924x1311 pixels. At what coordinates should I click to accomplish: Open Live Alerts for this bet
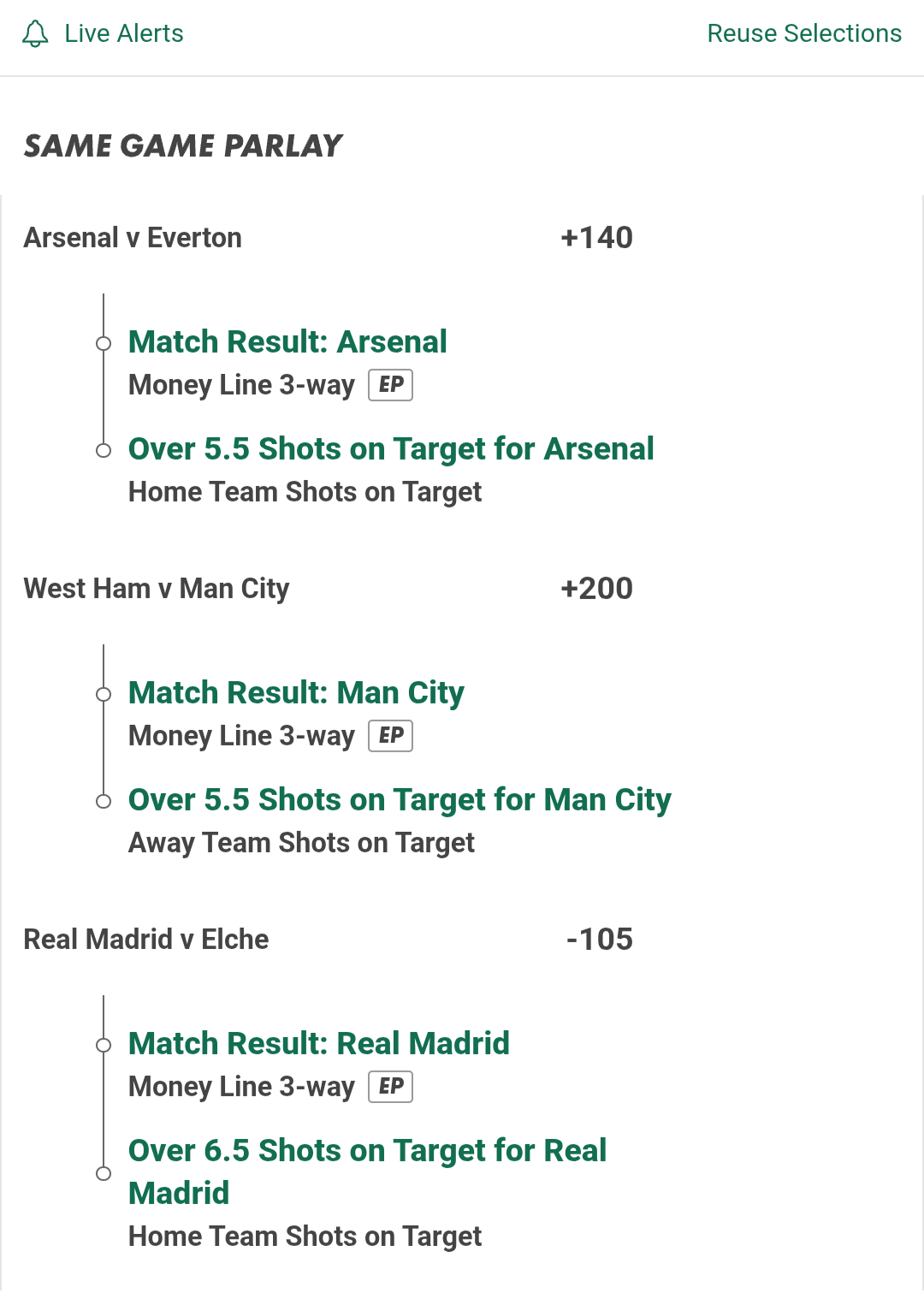point(104,33)
